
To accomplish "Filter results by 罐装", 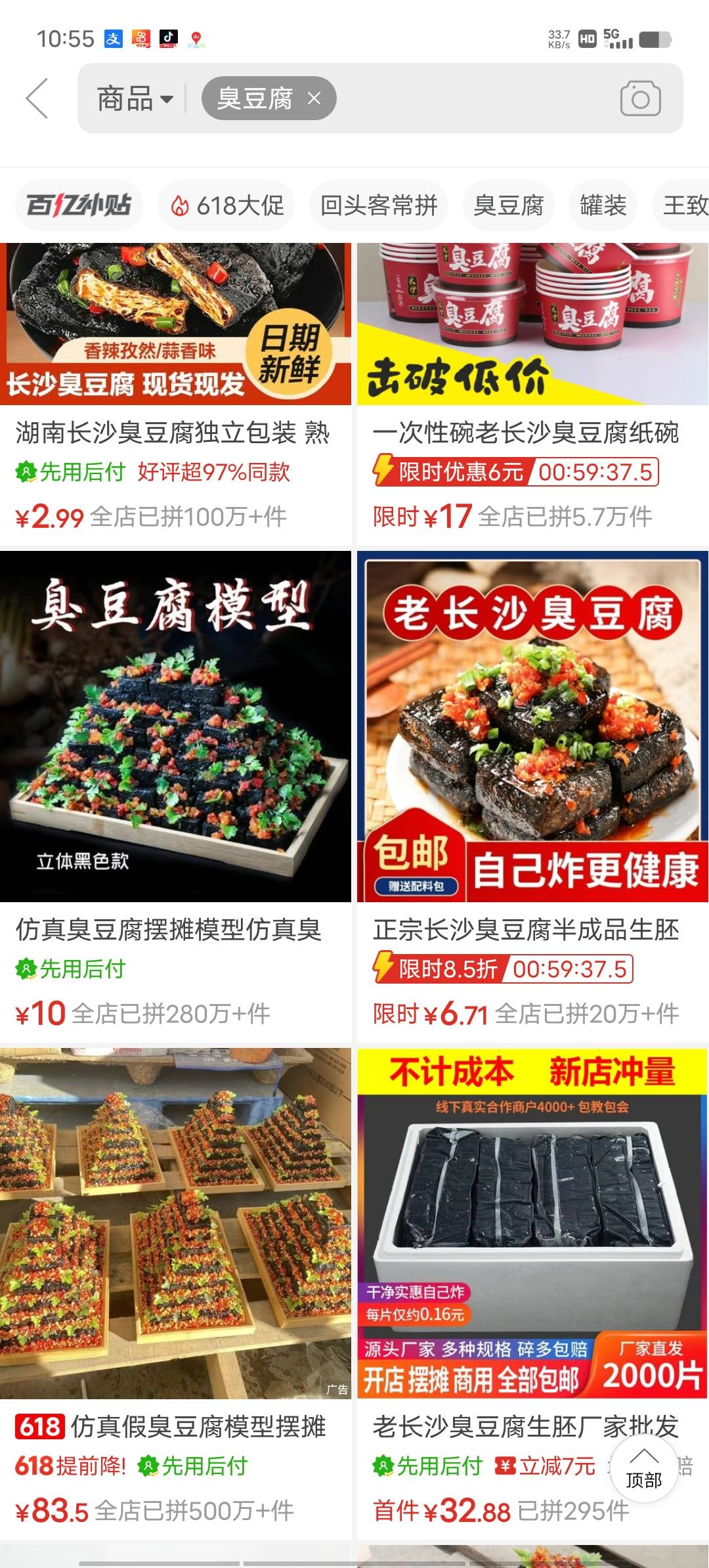I will (x=603, y=206).
